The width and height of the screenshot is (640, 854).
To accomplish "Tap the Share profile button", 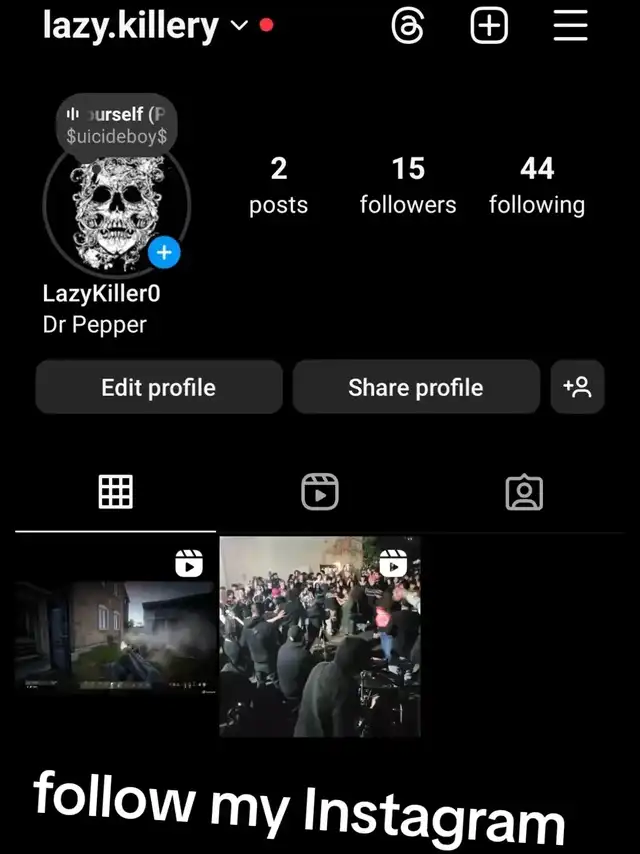I will pyautogui.click(x=416, y=387).
